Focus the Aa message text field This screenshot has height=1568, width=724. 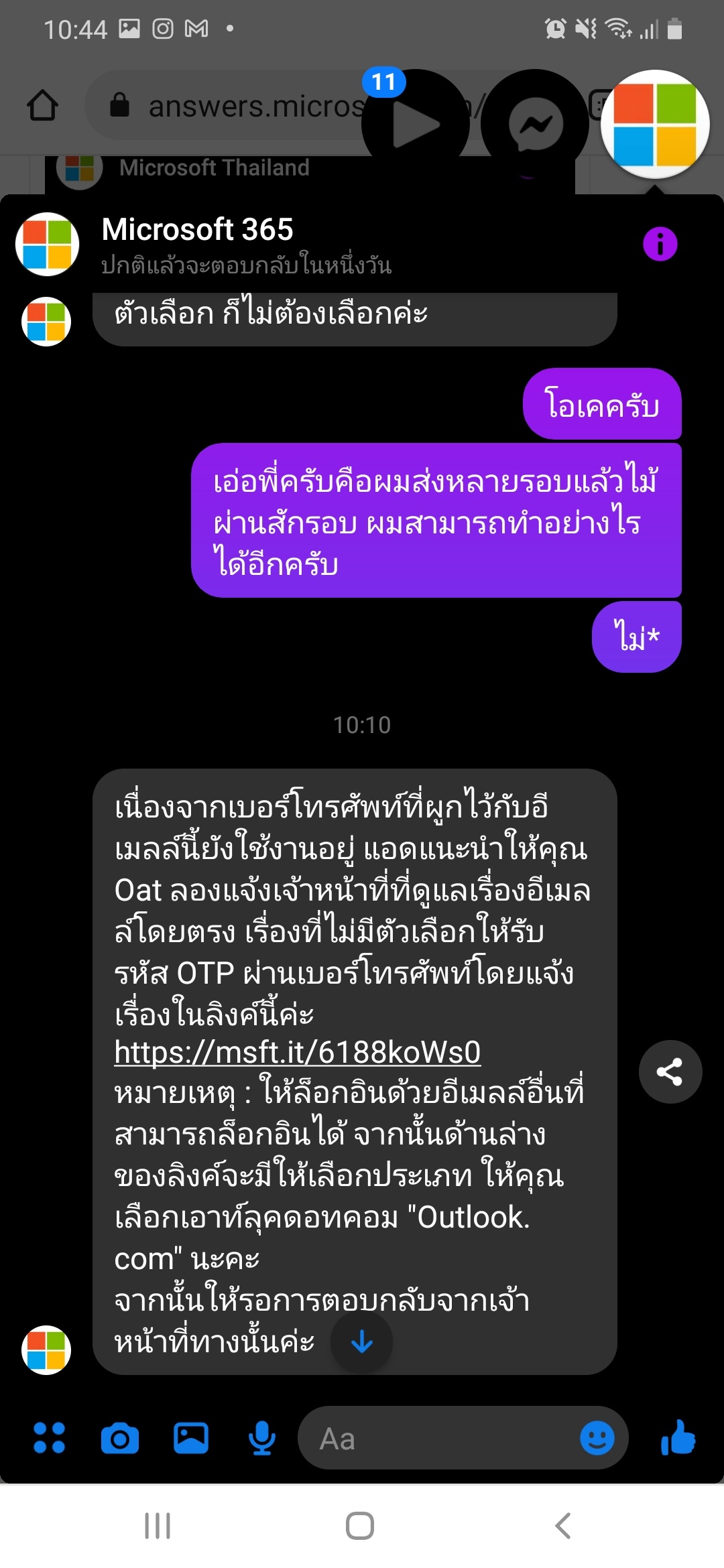436,1438
